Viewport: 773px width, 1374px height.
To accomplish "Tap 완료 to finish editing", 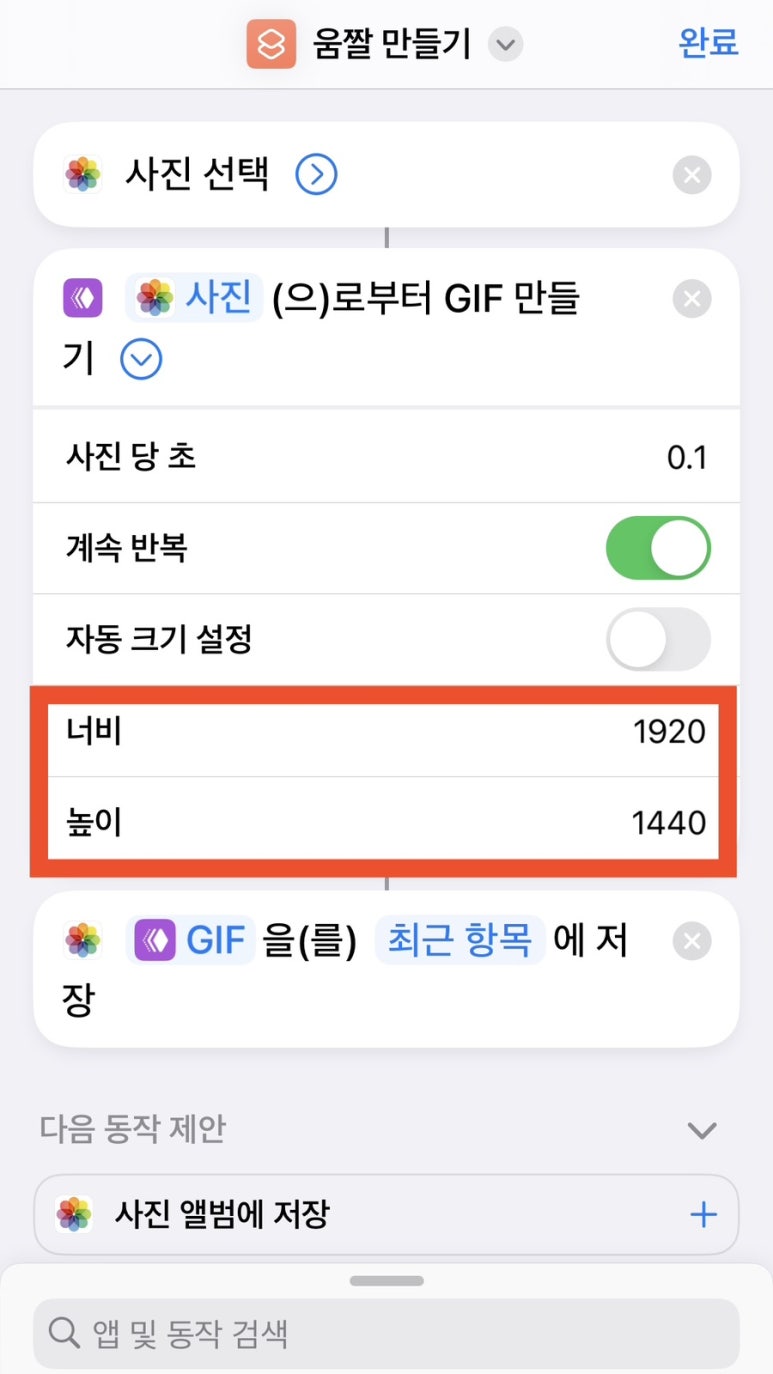I will (708, 43).
